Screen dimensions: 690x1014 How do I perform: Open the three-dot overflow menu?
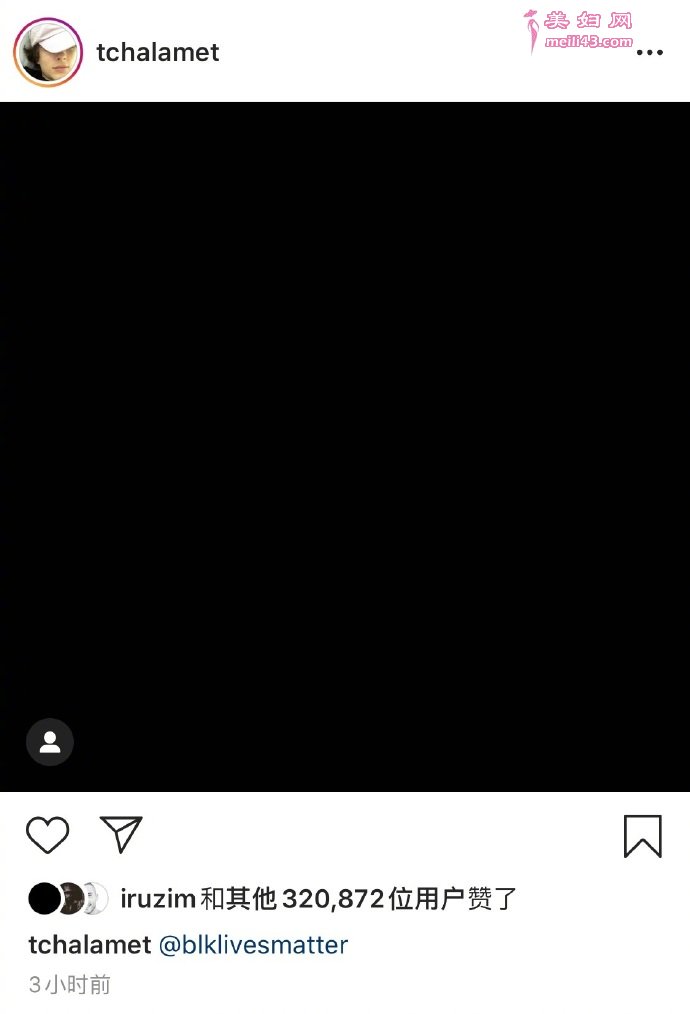pyautogui.click(x=649, y=53)
